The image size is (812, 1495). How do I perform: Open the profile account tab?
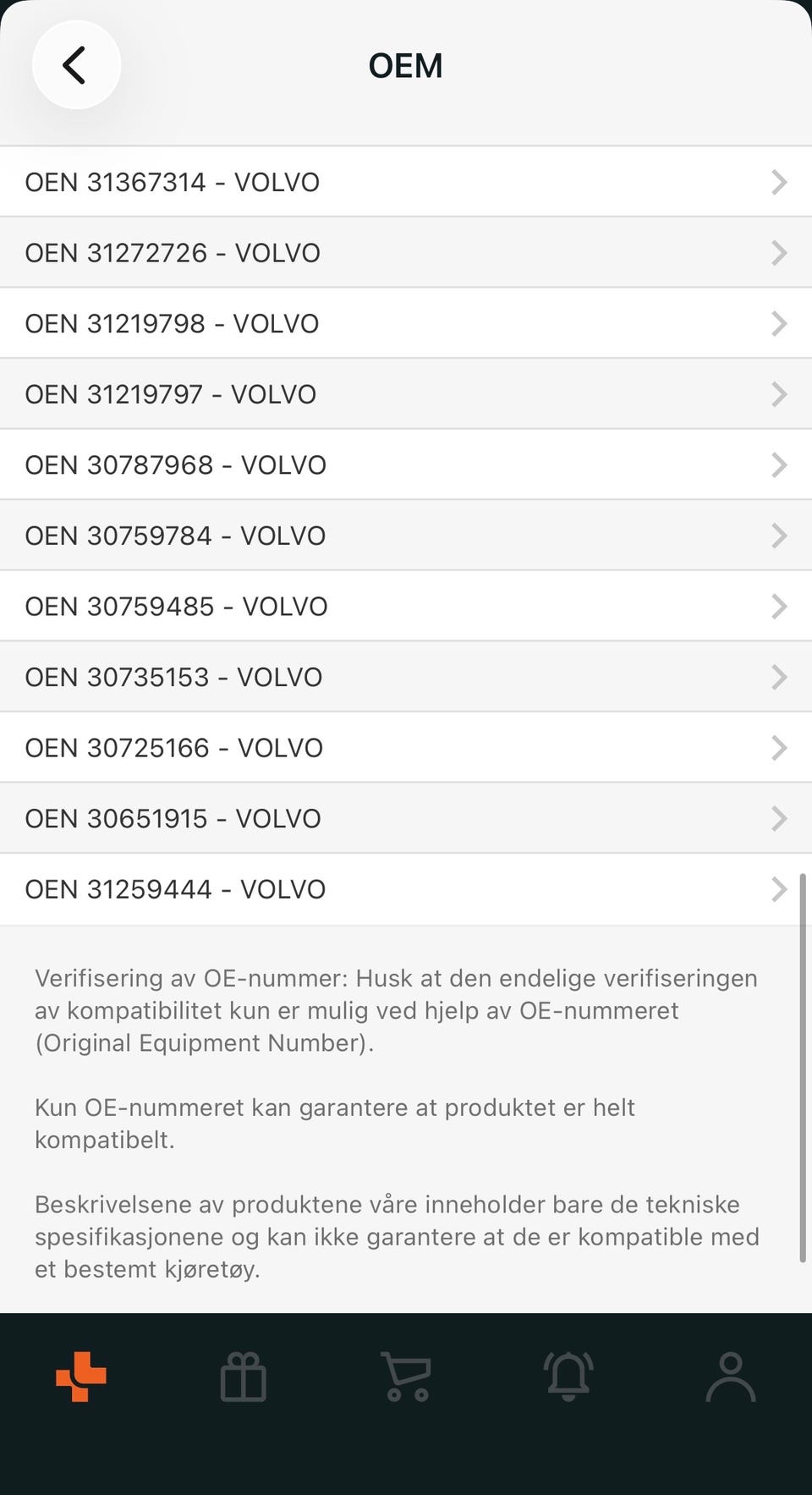731,1377
